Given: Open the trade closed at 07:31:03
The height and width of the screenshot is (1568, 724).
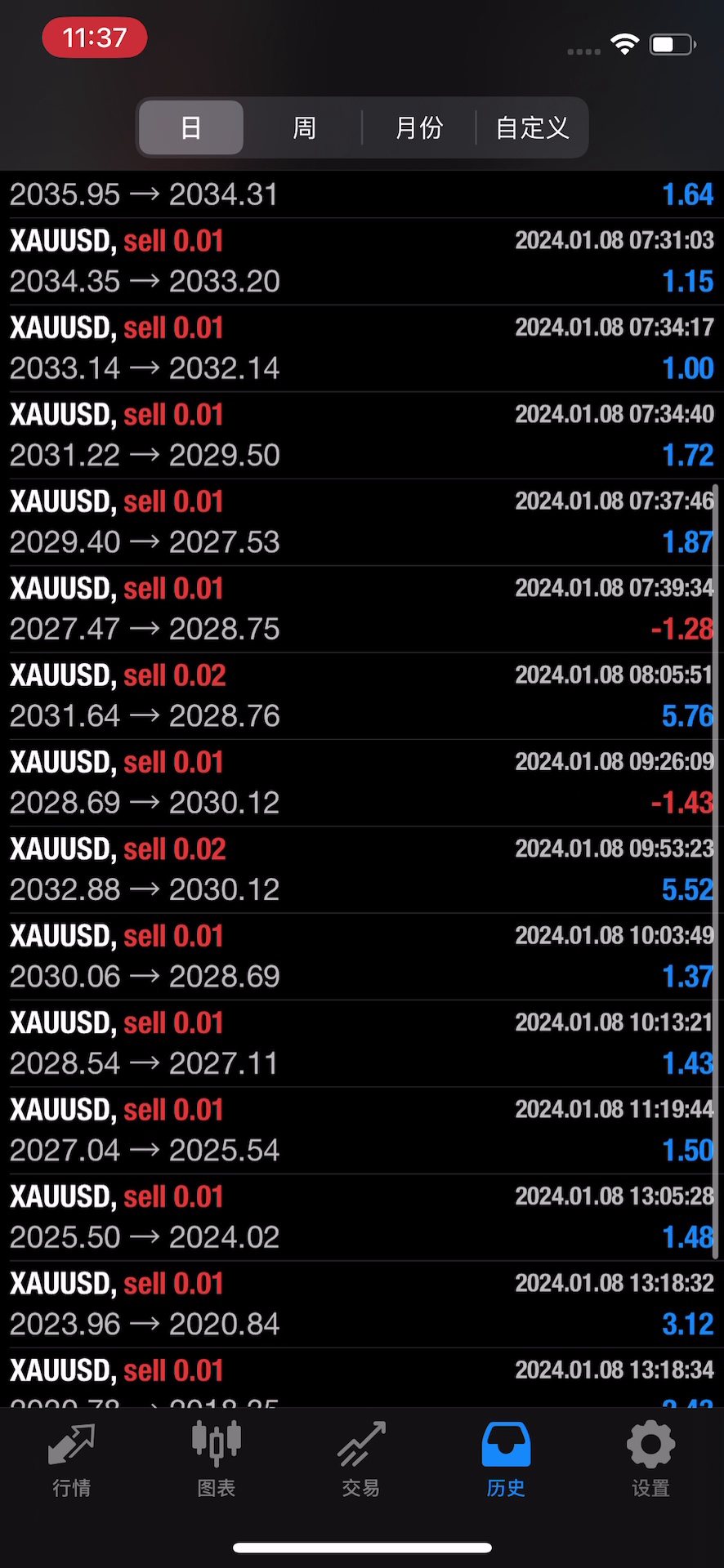Looking at the screenshot, I should tap(362, 261).
